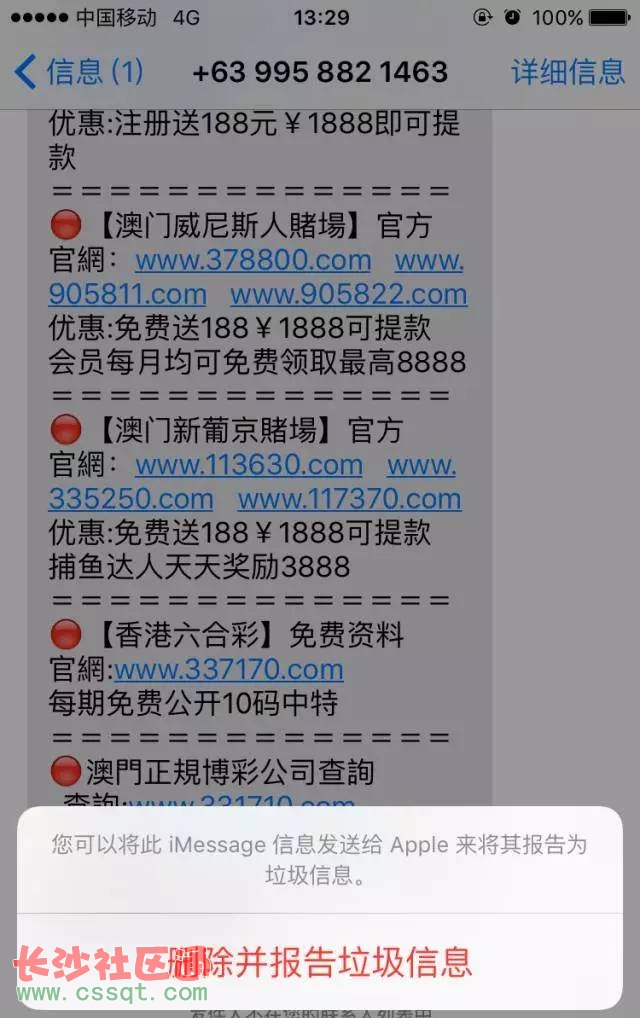Tap 删除并报告垃圾信息 button
The width and height of the screenshot is (640, 1018).
[320, 962]
